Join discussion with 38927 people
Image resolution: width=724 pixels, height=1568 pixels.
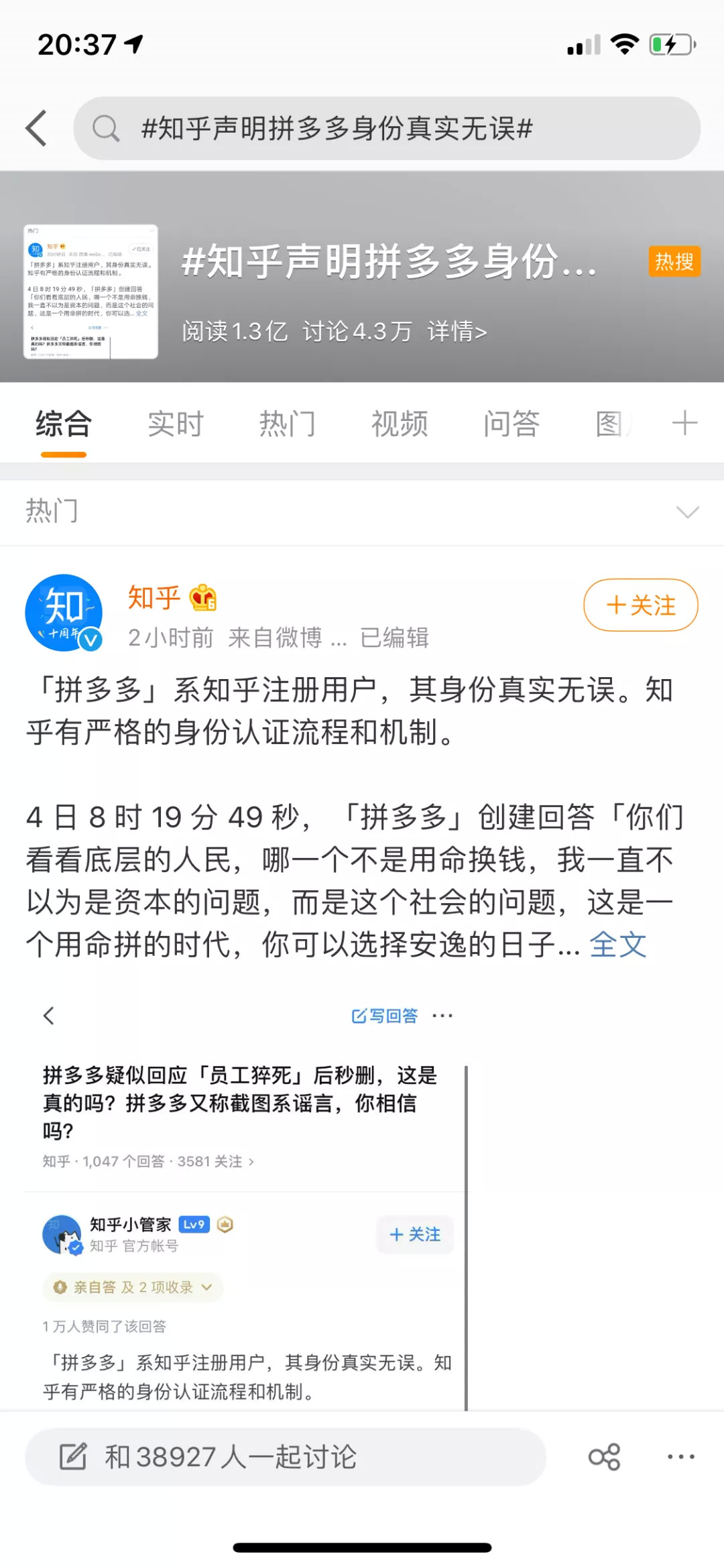[286, 1457]
